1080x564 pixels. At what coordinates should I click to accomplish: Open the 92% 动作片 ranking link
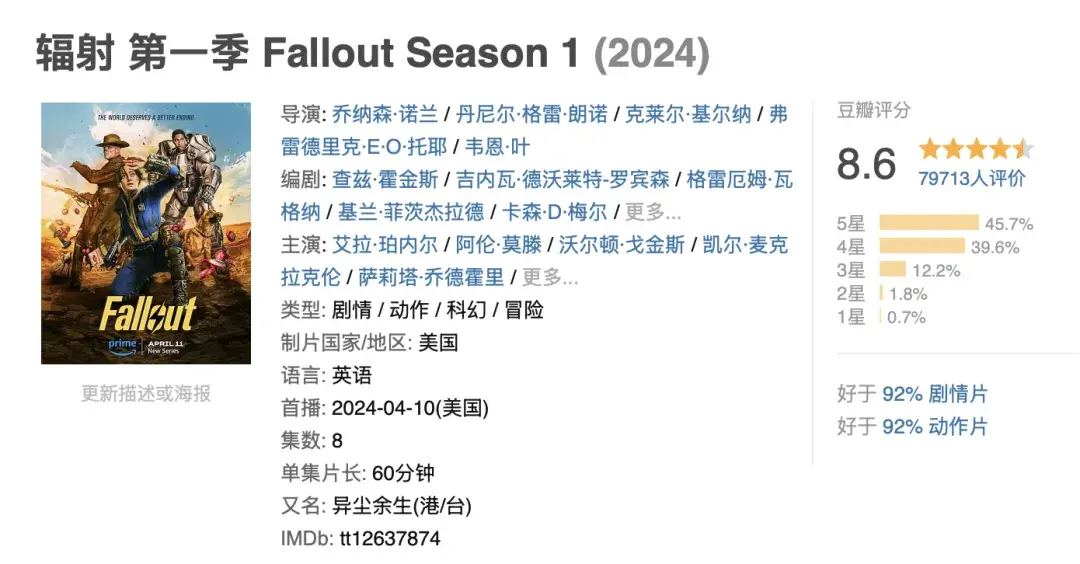click(x=934, y=427)
